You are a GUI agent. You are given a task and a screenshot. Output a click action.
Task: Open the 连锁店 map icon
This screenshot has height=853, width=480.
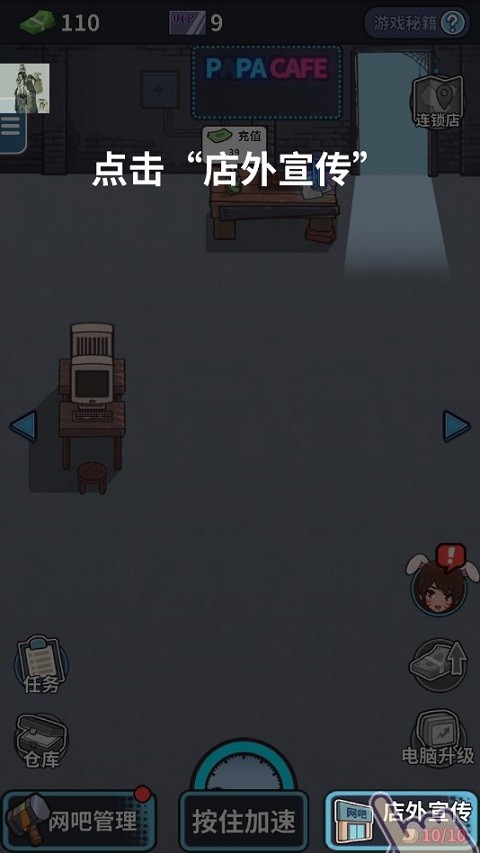(438, 102)
